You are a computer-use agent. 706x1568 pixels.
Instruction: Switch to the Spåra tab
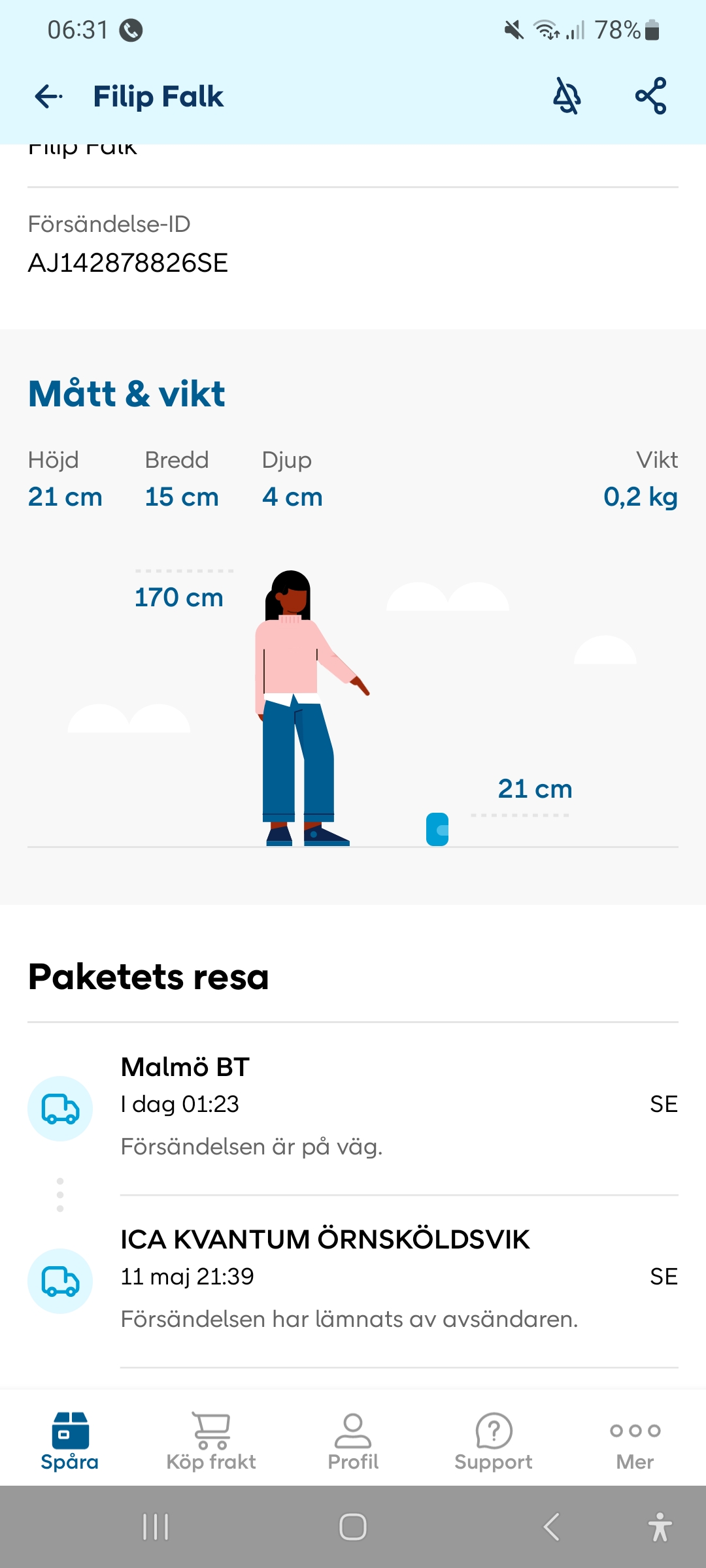(69, 1441)
